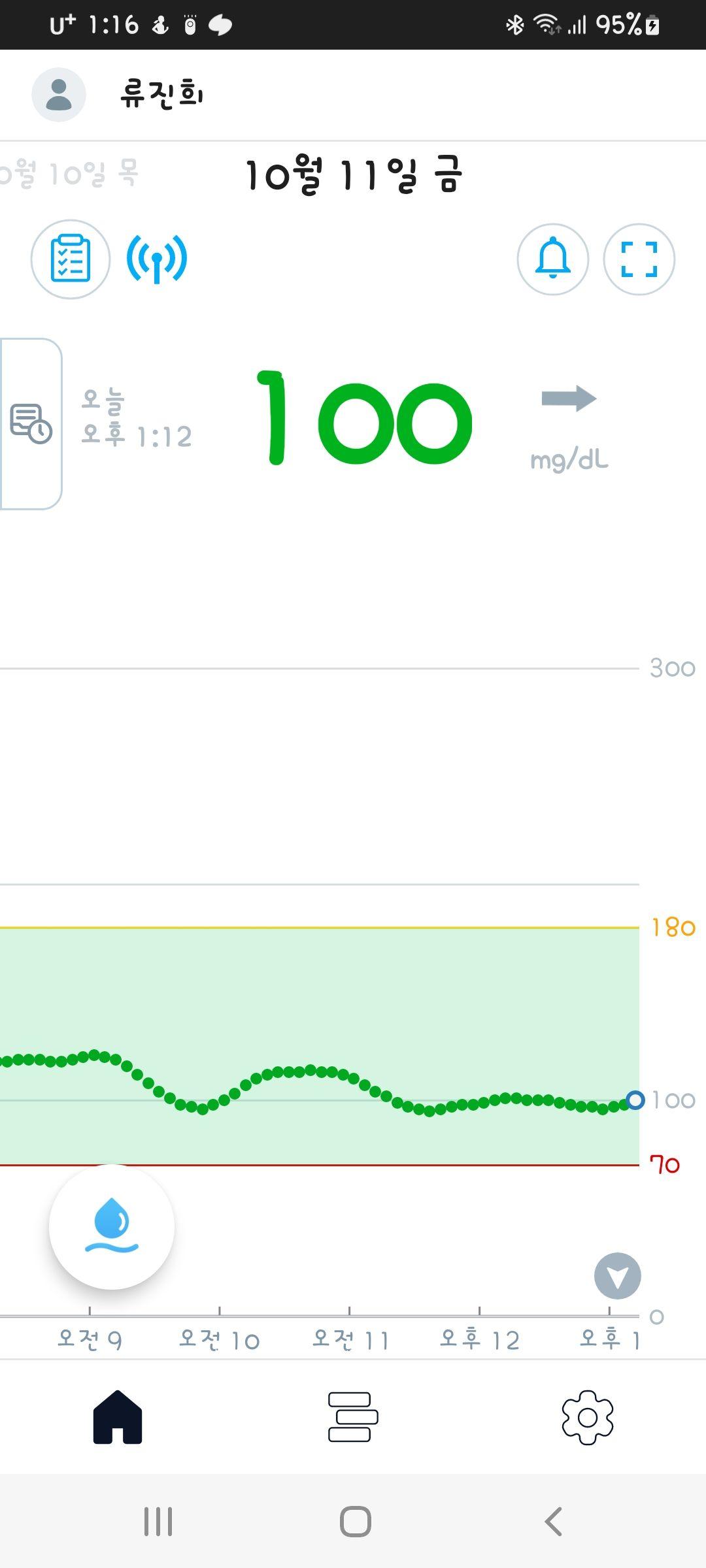
Task: Expand the graph to fullscreen
Action: tap(639, 259)
